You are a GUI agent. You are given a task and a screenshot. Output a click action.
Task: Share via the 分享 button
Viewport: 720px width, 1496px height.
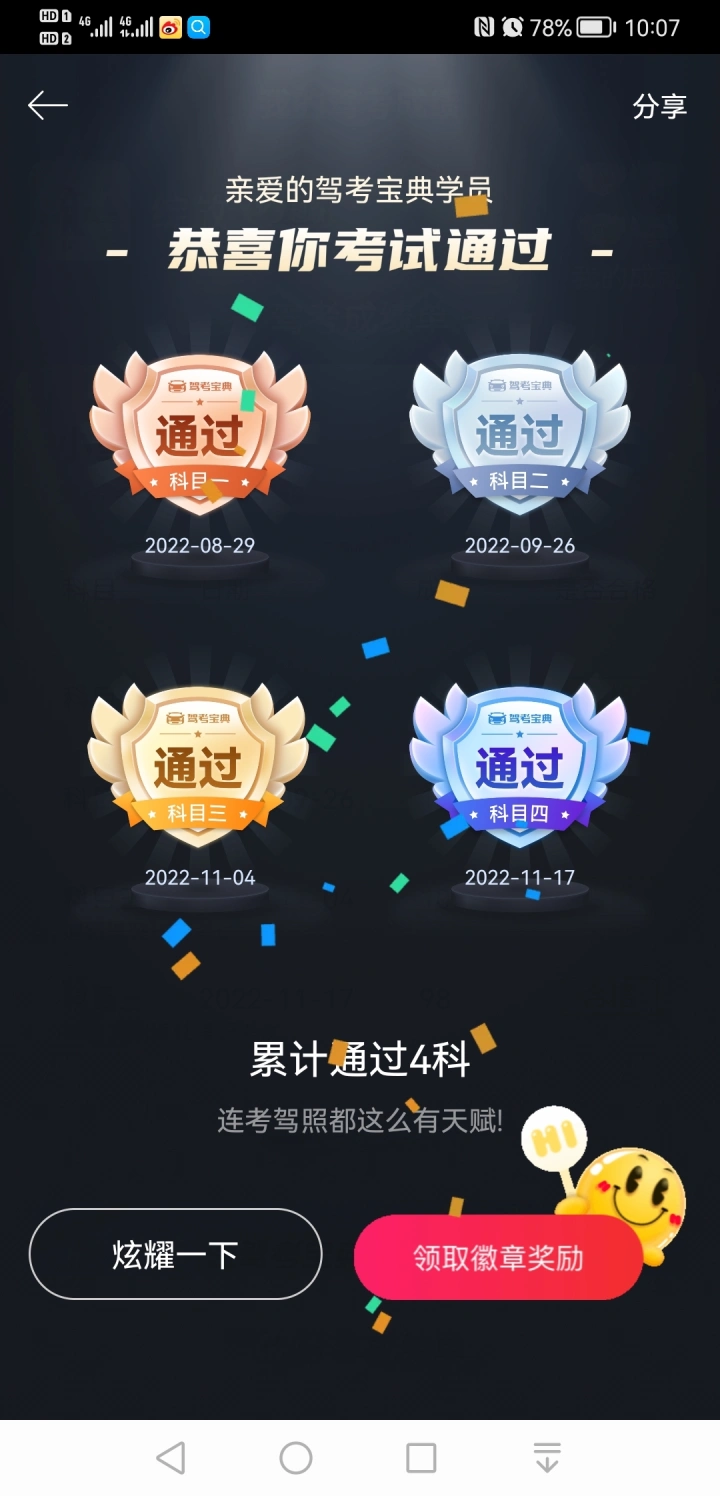click(659, 106)
